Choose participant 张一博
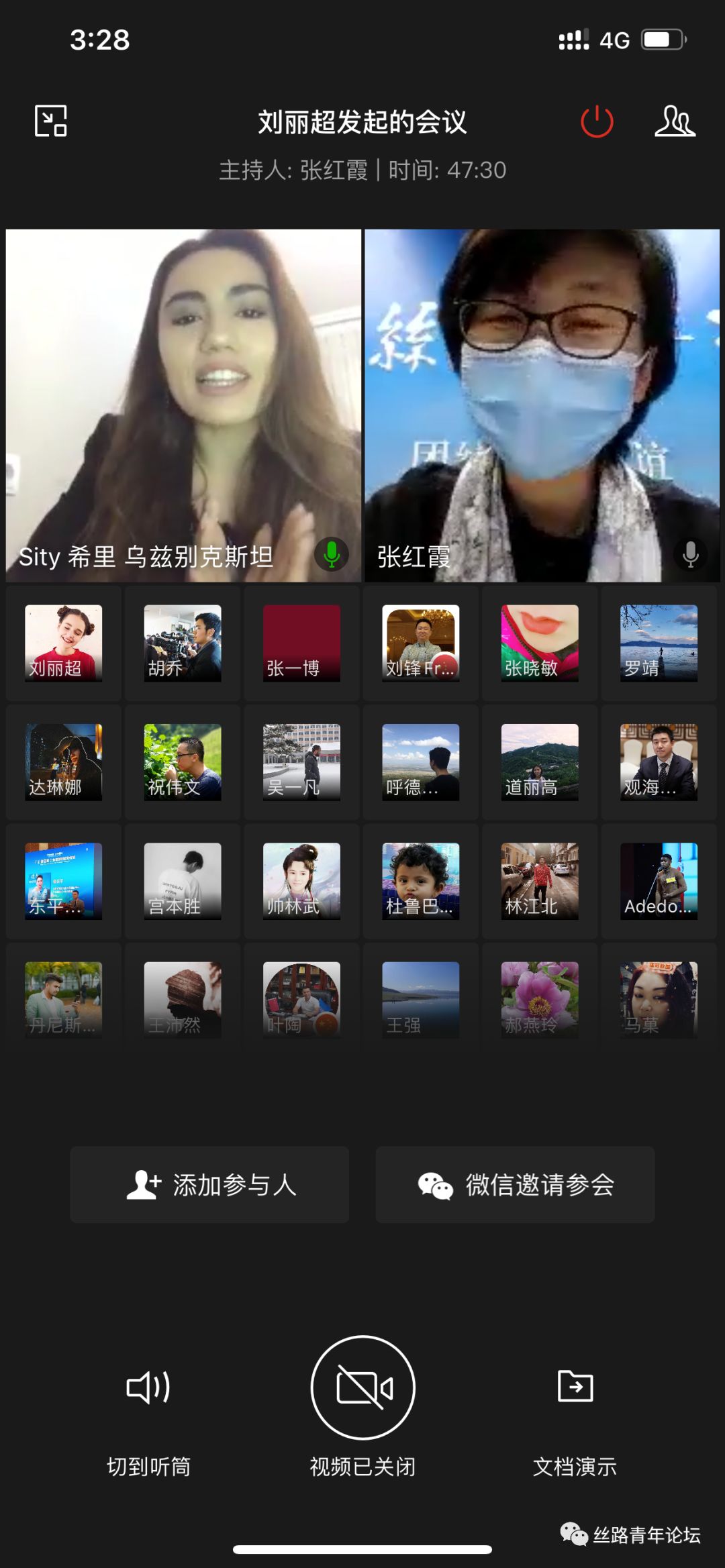The height and width of the screenshot is (1568, 725). pyautogui.click(x=301, y=643)
